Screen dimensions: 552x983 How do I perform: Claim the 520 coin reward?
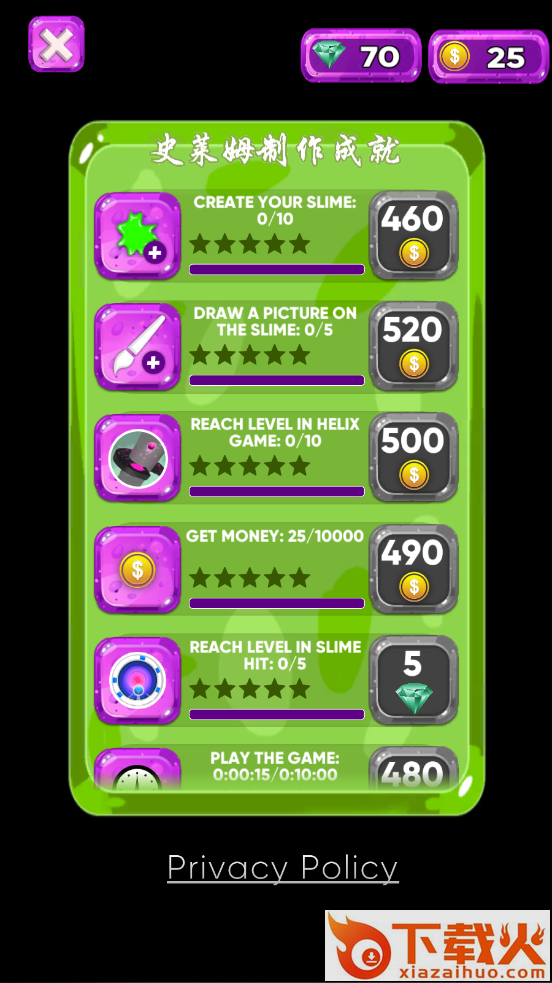(x=414, y=346)
